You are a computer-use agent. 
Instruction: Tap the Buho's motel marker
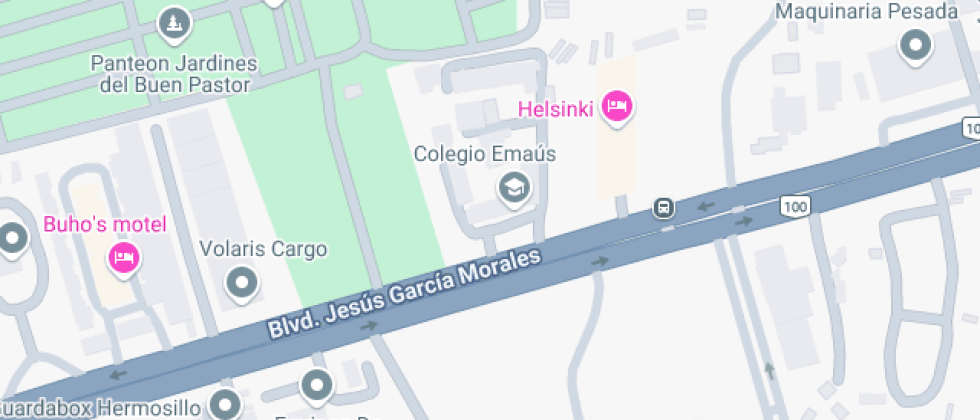(x=124, y=258)
